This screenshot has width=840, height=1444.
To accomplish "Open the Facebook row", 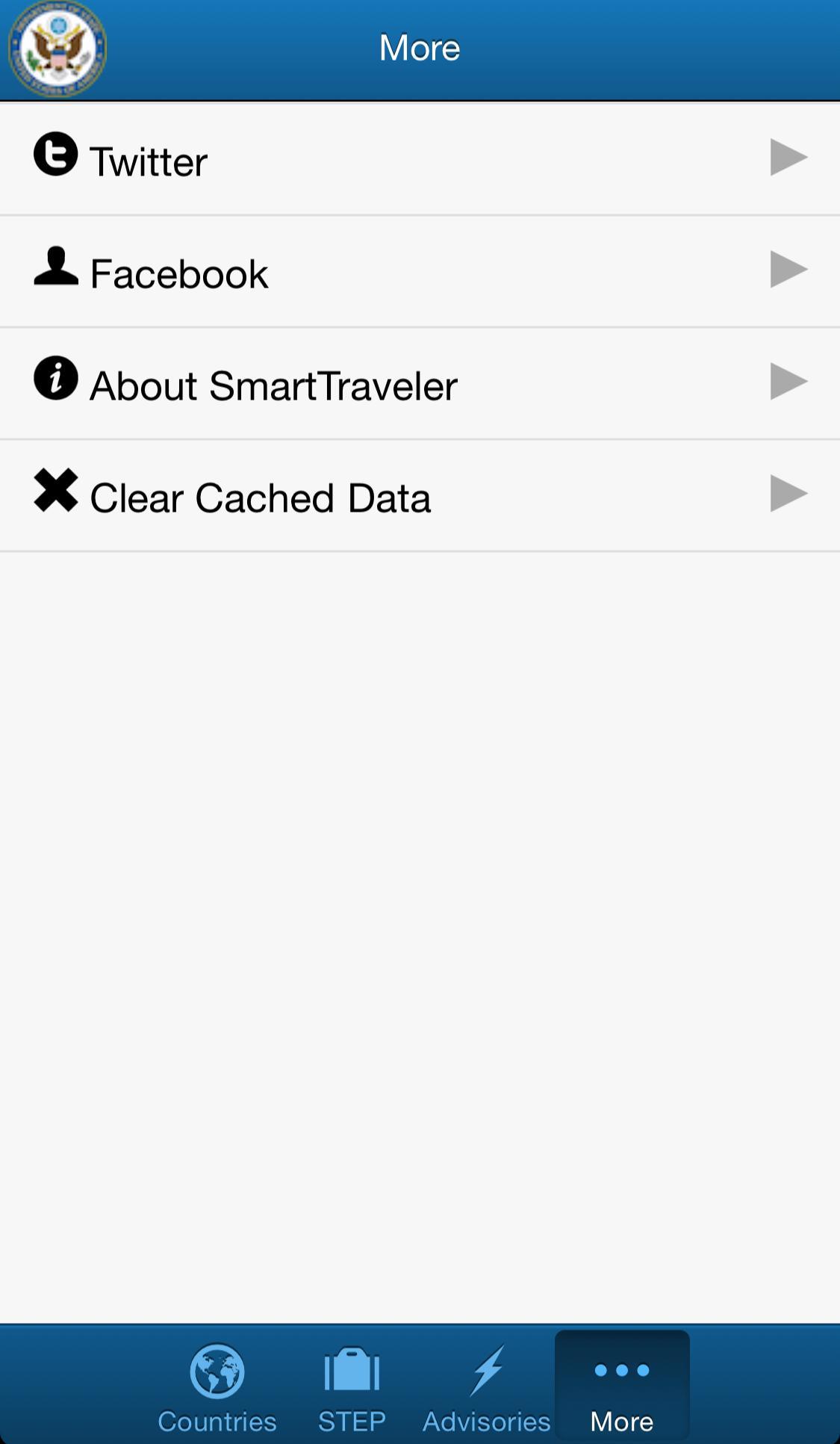I will click(x=418, y=272).
